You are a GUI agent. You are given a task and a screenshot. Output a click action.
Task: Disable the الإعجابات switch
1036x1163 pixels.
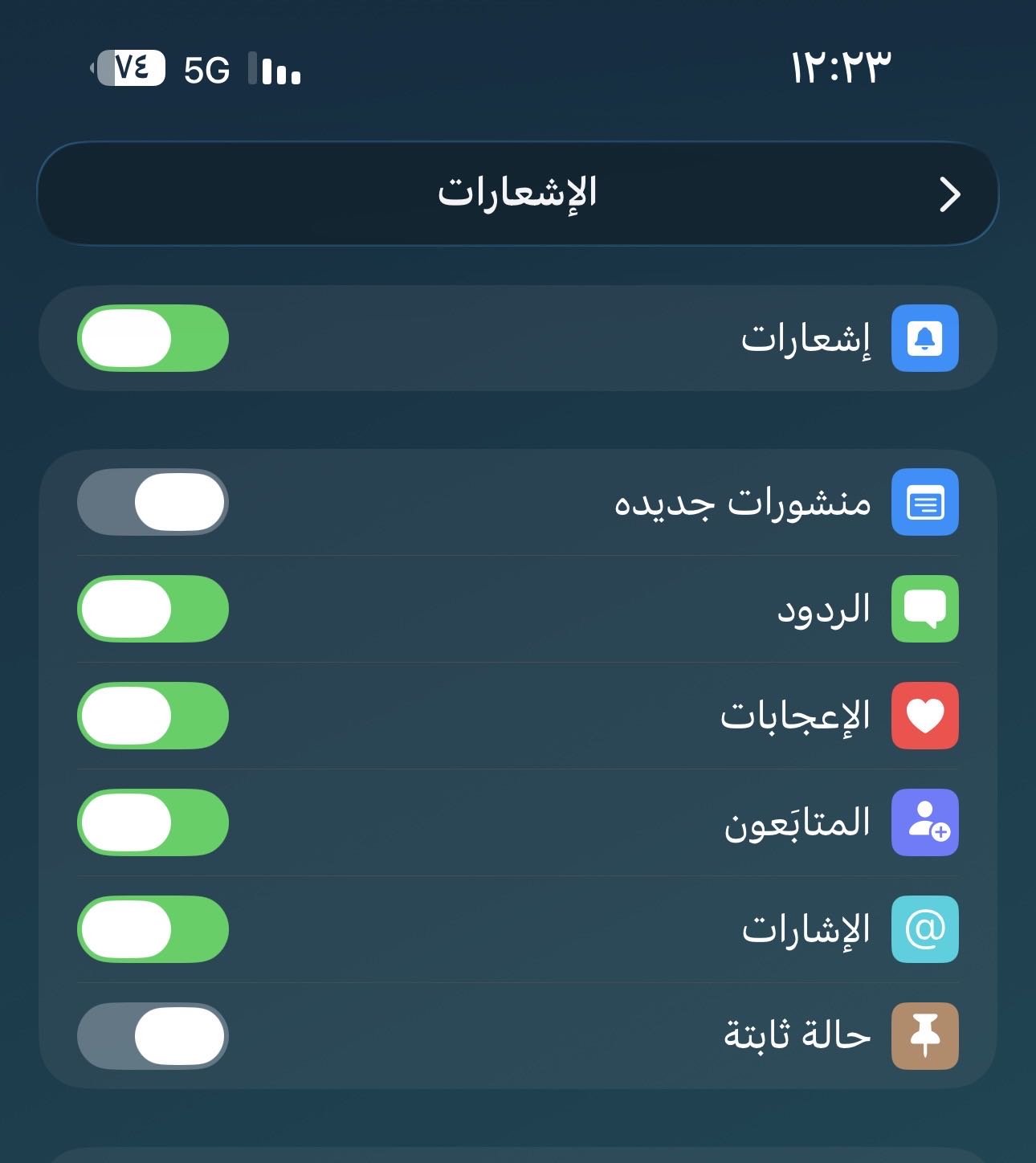[x=153, y=716]
